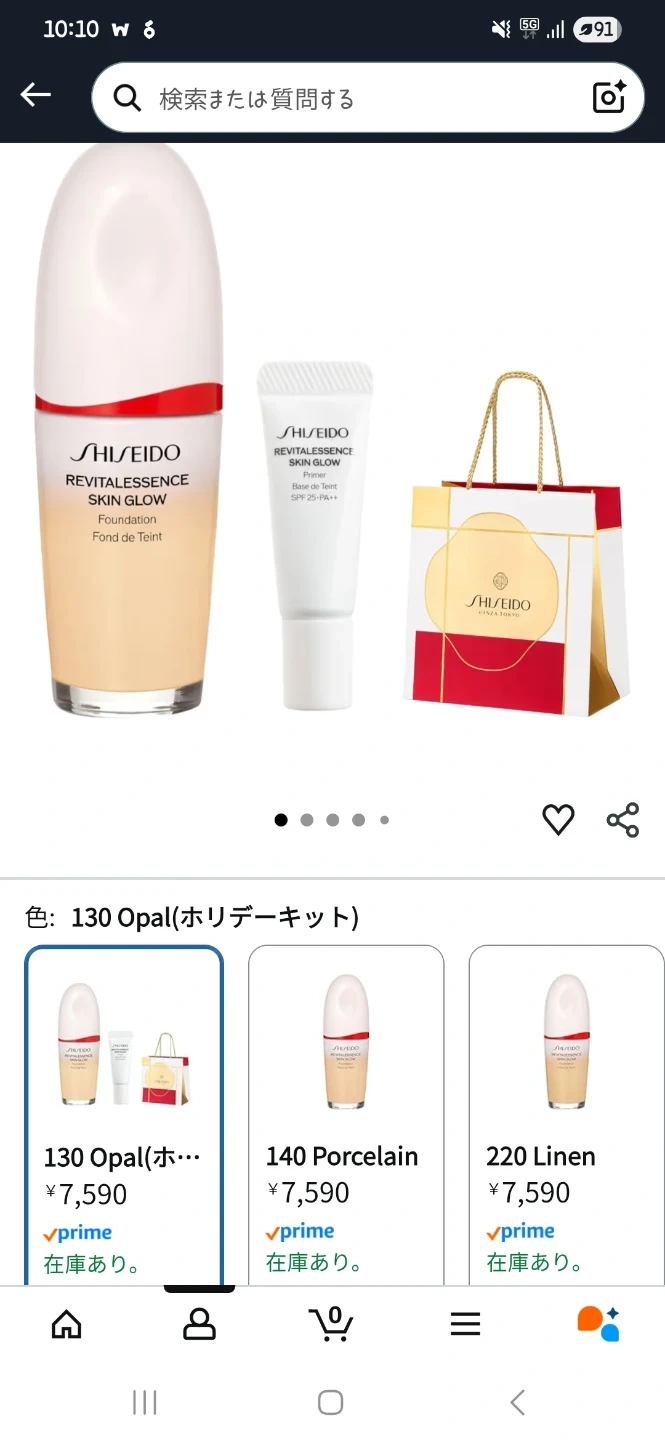Open the hamburger menu tab
Viewport: 665px width, 1440px height.
[465, 1324]
